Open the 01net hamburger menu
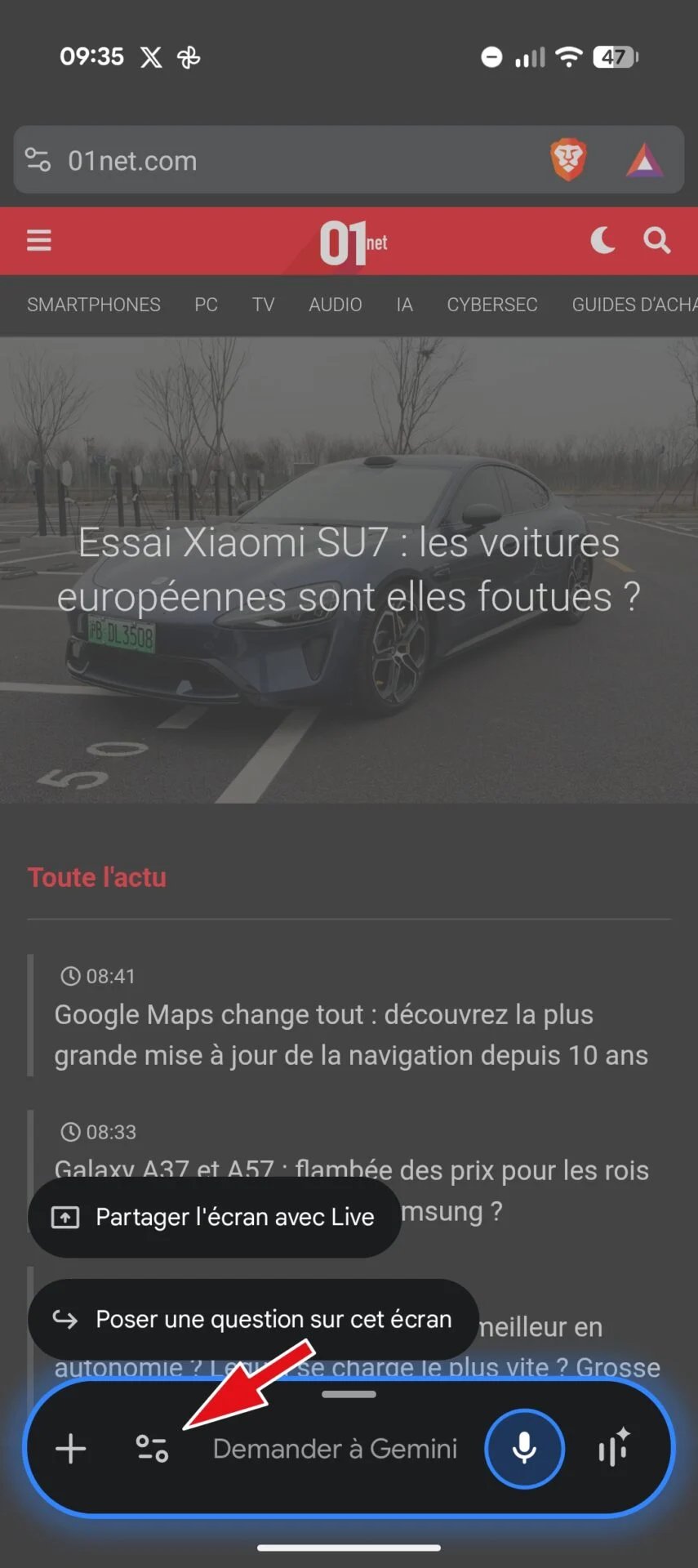 point(38,240)
